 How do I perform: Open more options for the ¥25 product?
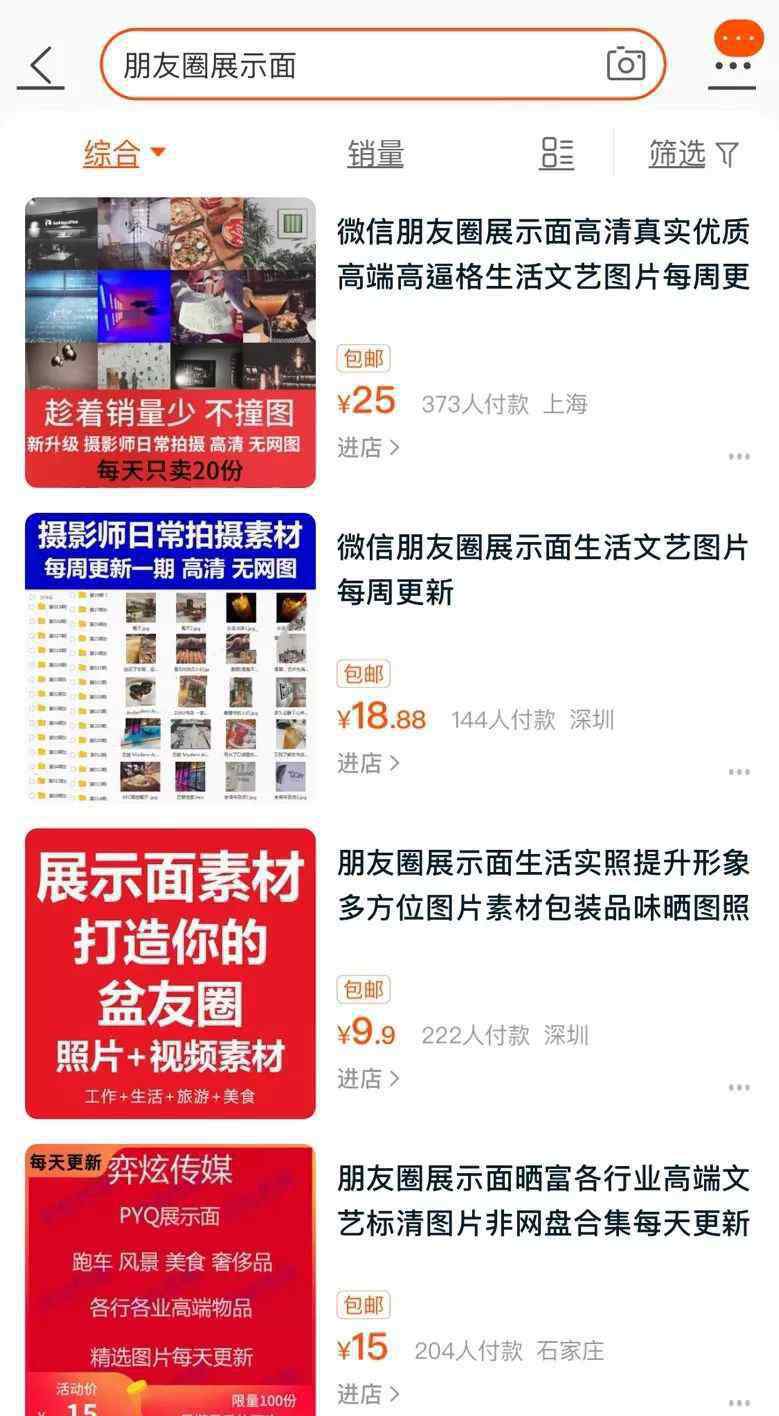coord(739,457)
